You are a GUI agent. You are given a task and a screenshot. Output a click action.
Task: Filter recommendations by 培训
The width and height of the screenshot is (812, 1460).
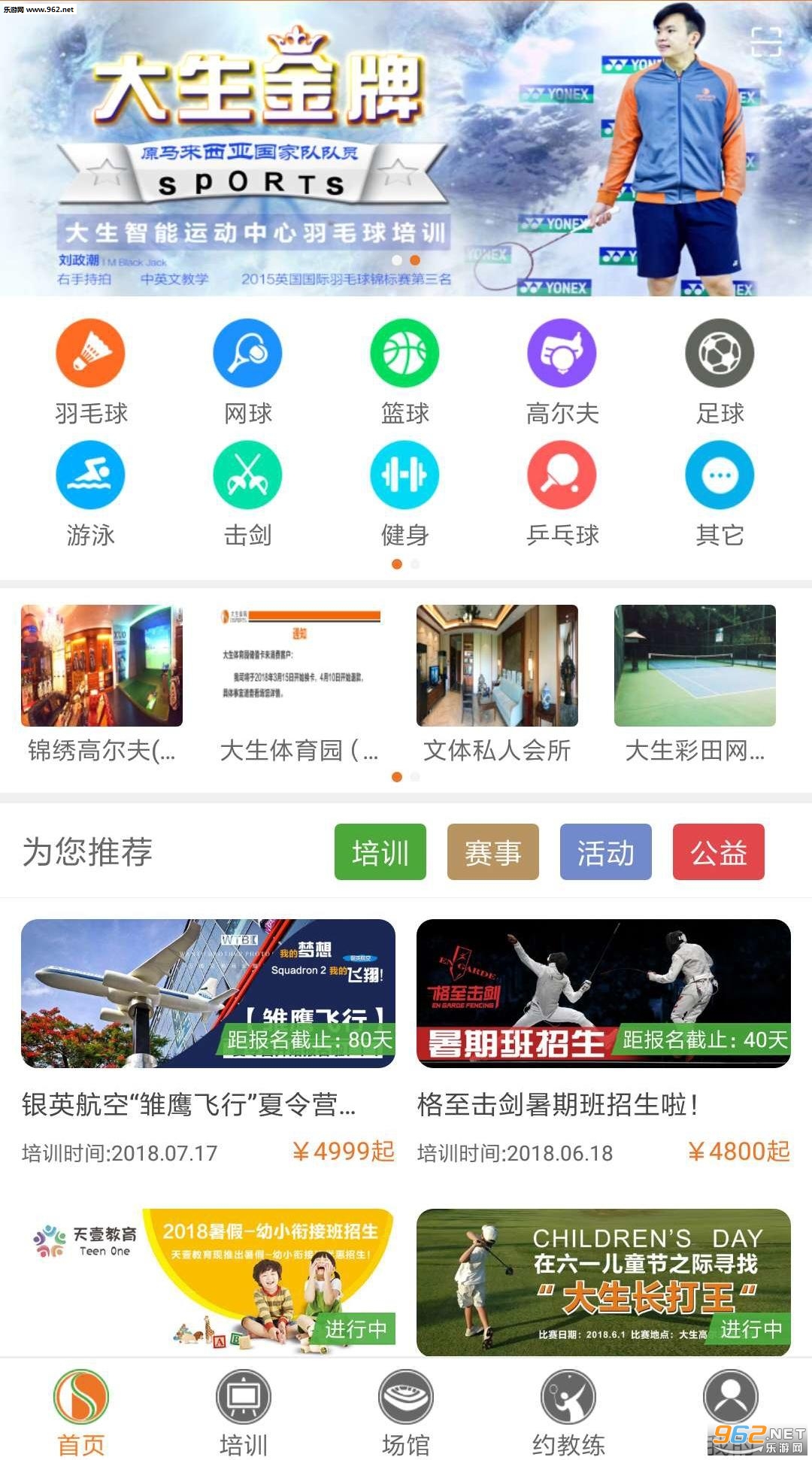[380, 852]
